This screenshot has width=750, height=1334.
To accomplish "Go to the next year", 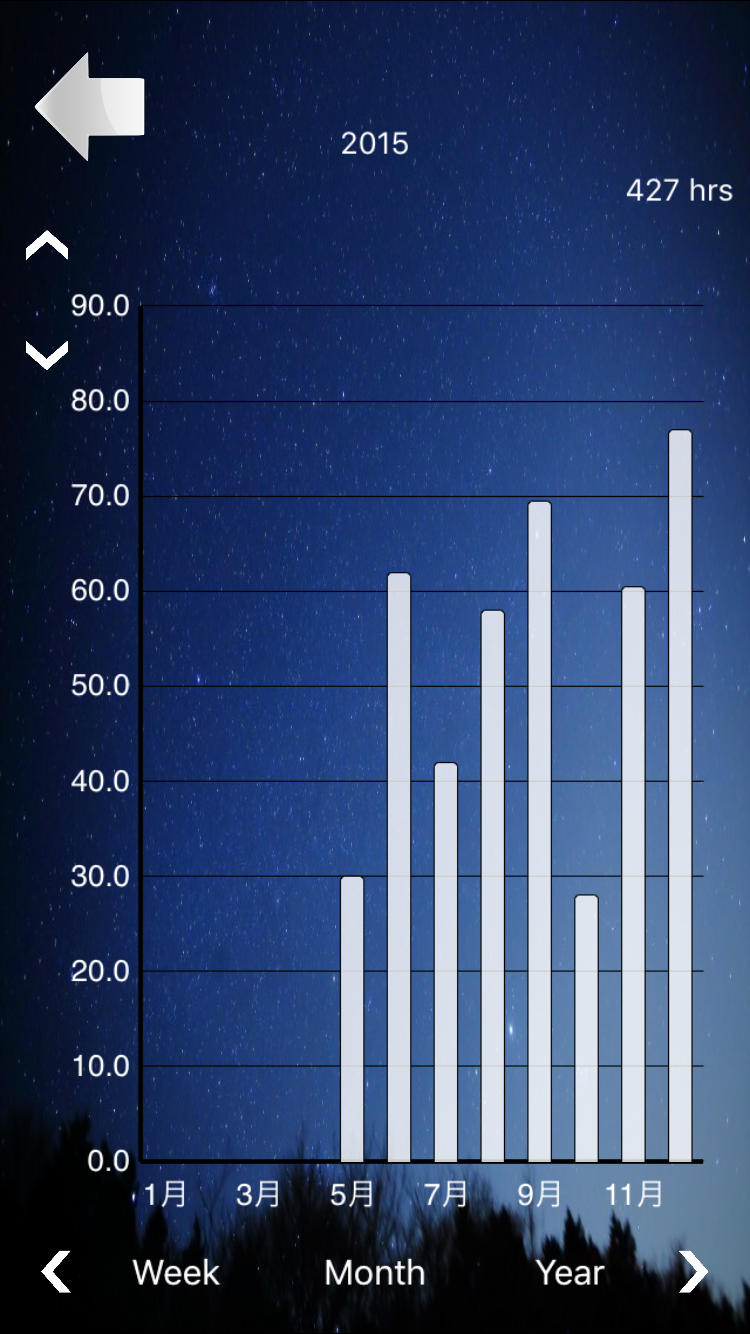I will 694,1272.
